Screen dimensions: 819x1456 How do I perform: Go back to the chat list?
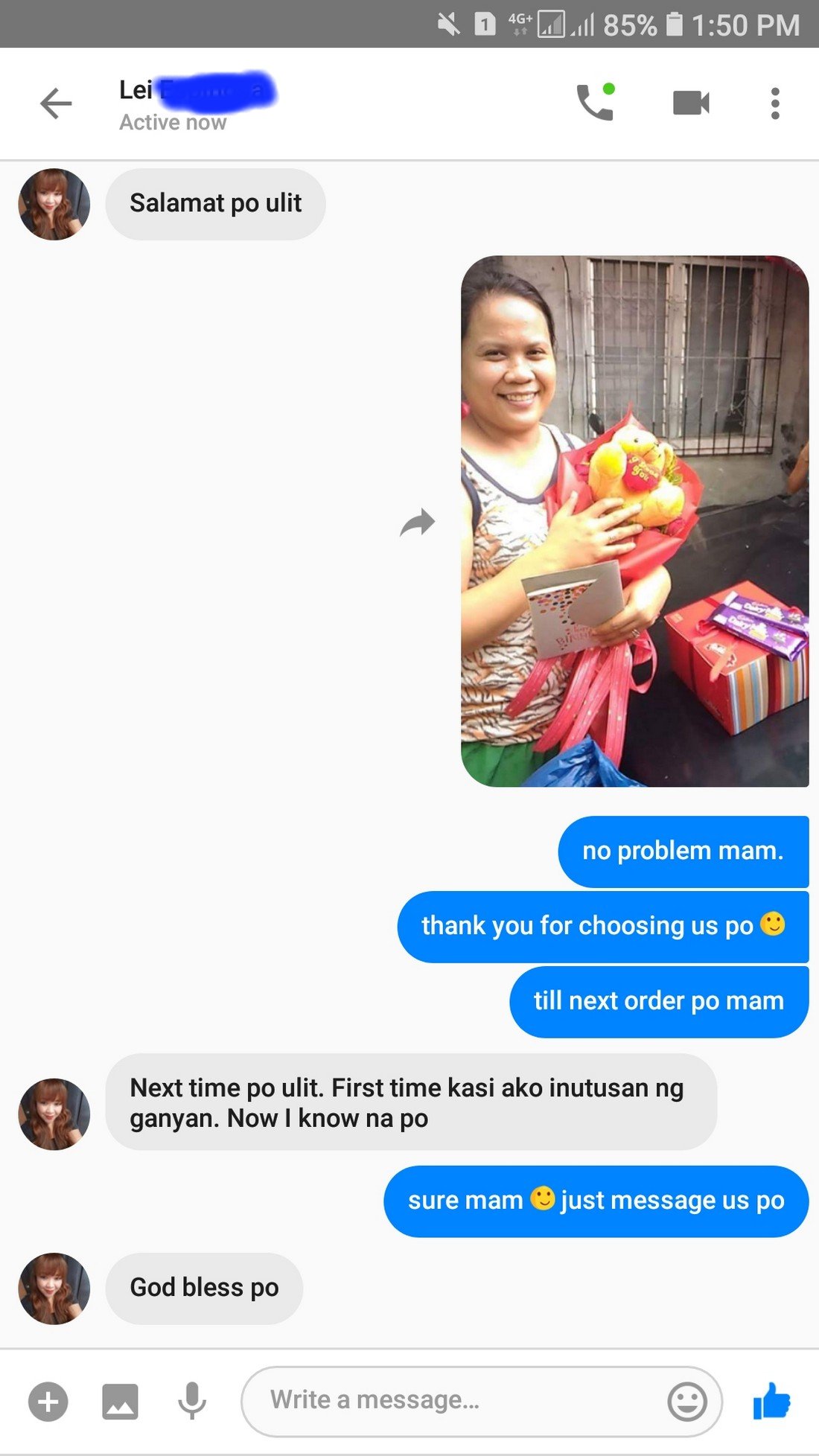56,103
